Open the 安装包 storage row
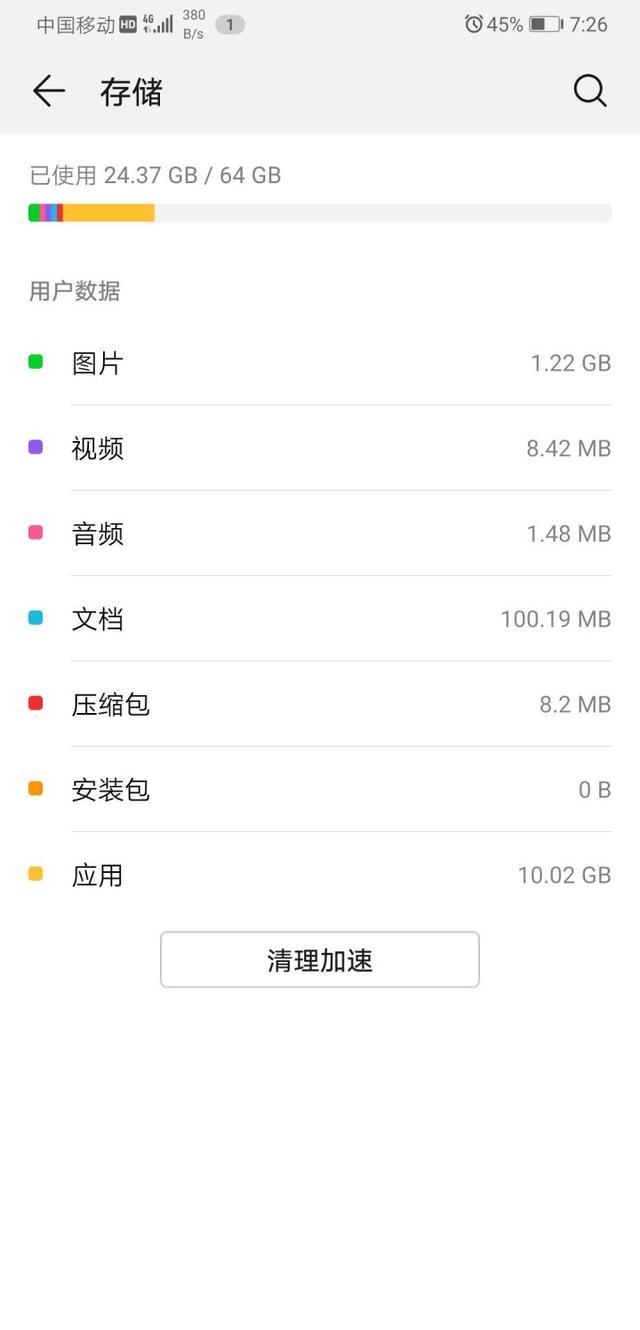The width and height of the screenshot is (640, 1330). pyautogui.click(x=320, y=790)
